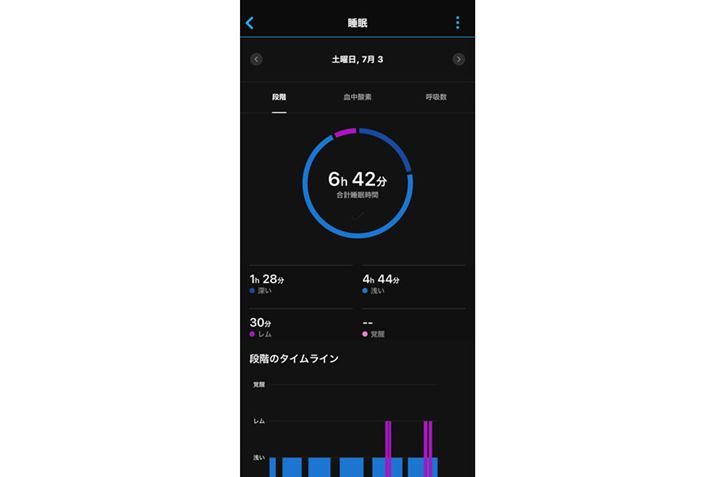Switch to the 呼吸数 tab
The width and height of the screenshot is (715, 477).
tap(436, 98)
